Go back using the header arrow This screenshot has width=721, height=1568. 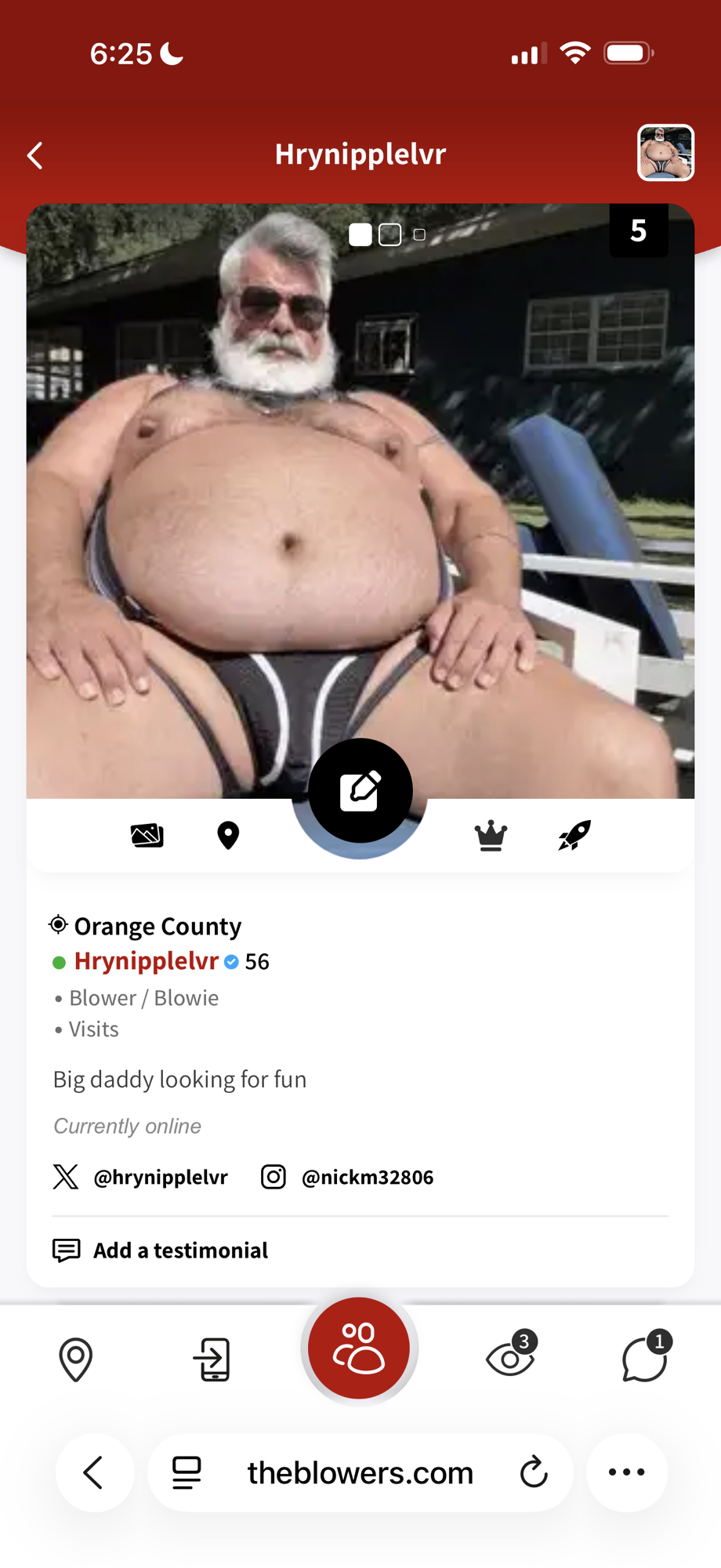[x=35, y=155]
